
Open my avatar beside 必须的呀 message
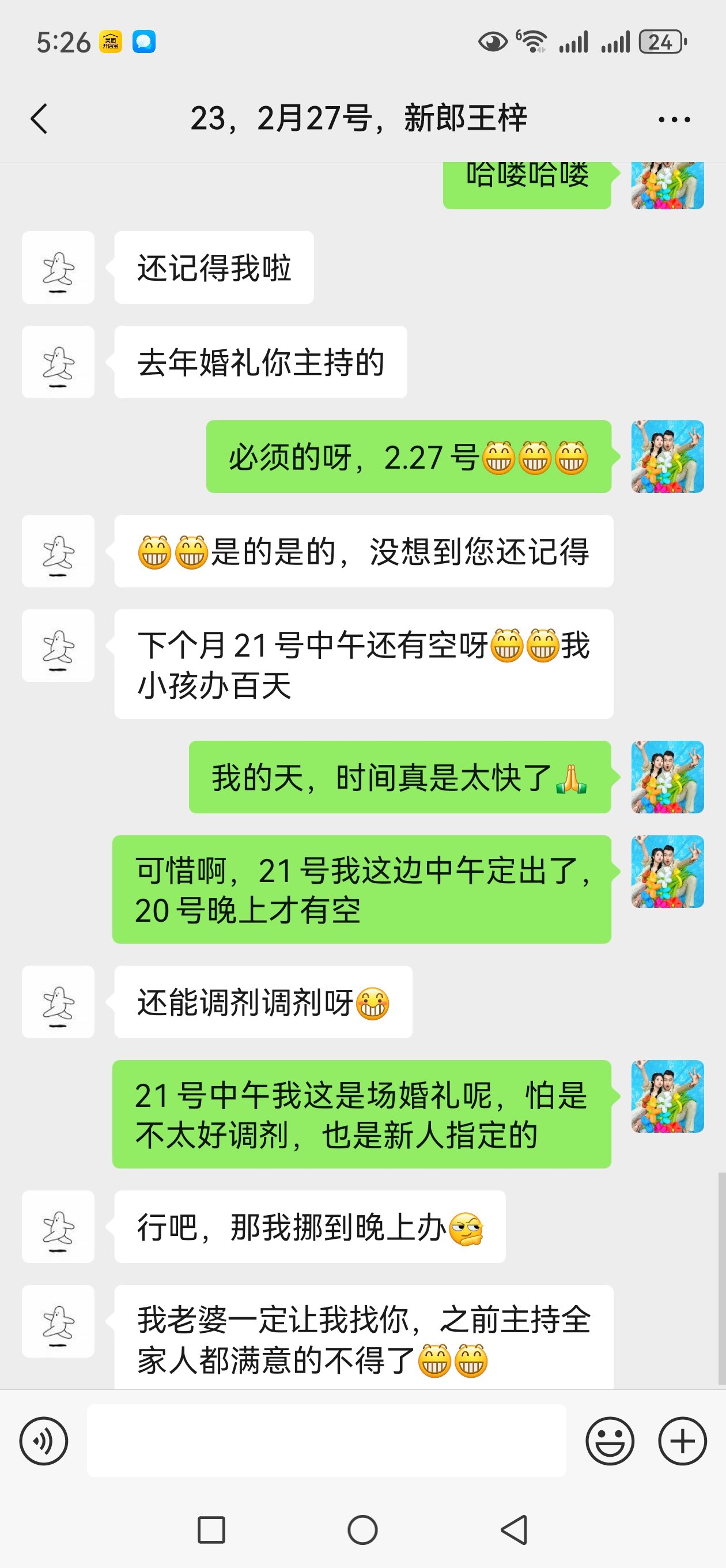(x=668, y=457)
